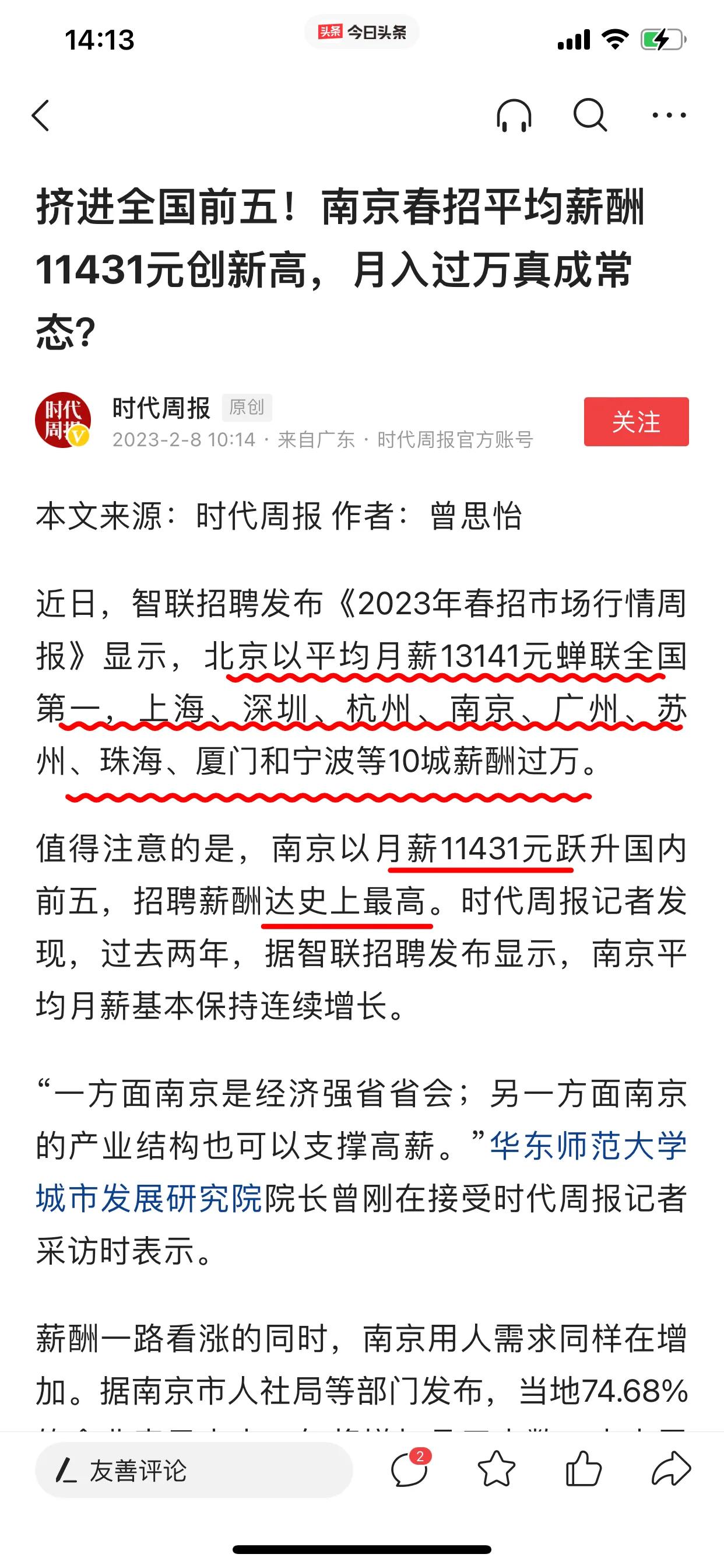The image size is (724, 1568).
Task: Tap the headphone icon to listen to article
Action: [x=514, y=116]
